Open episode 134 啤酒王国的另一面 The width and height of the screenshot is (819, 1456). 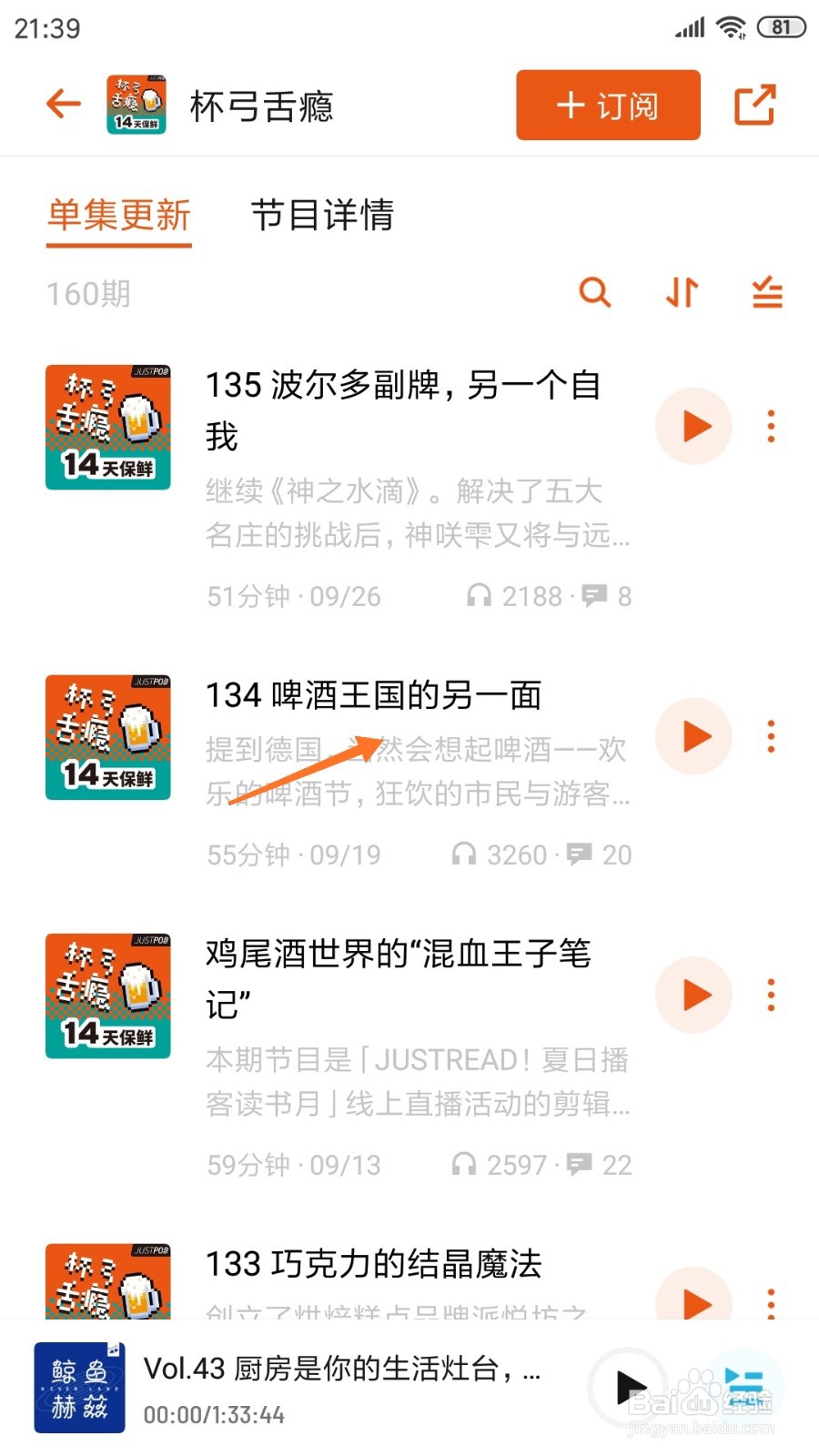[373, 695]
